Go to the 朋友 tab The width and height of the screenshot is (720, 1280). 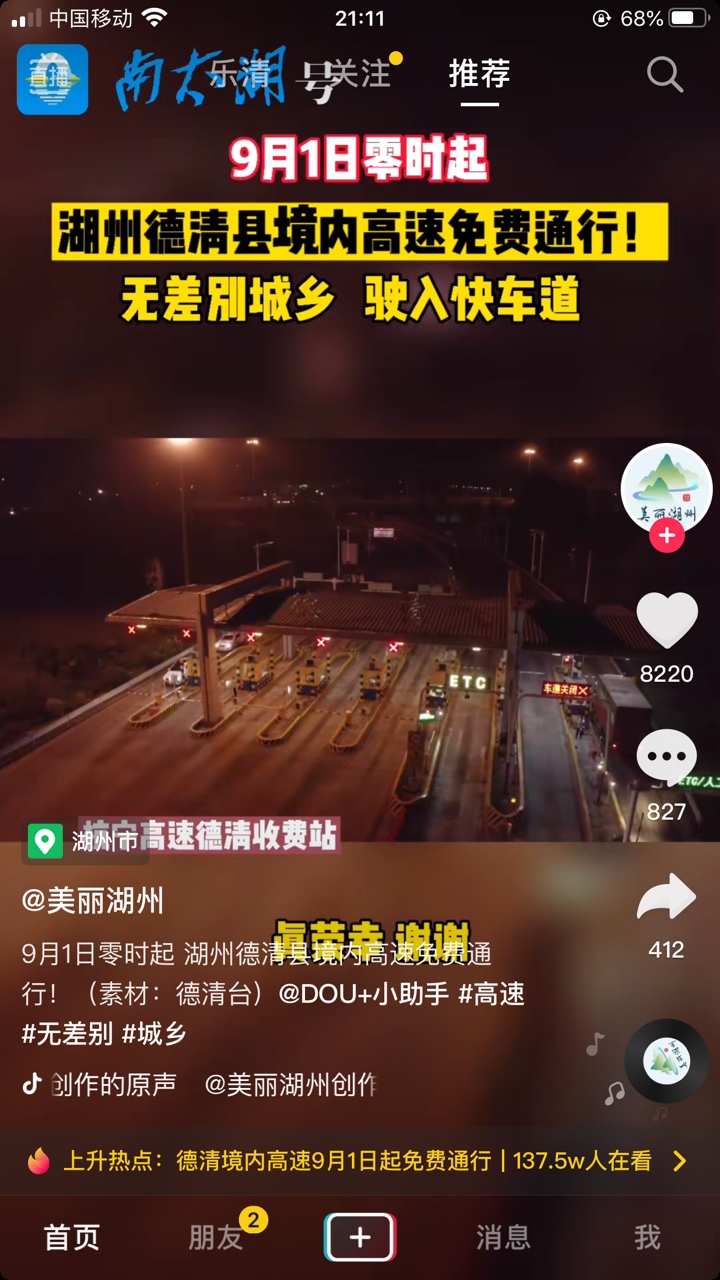coord(216,1237)
